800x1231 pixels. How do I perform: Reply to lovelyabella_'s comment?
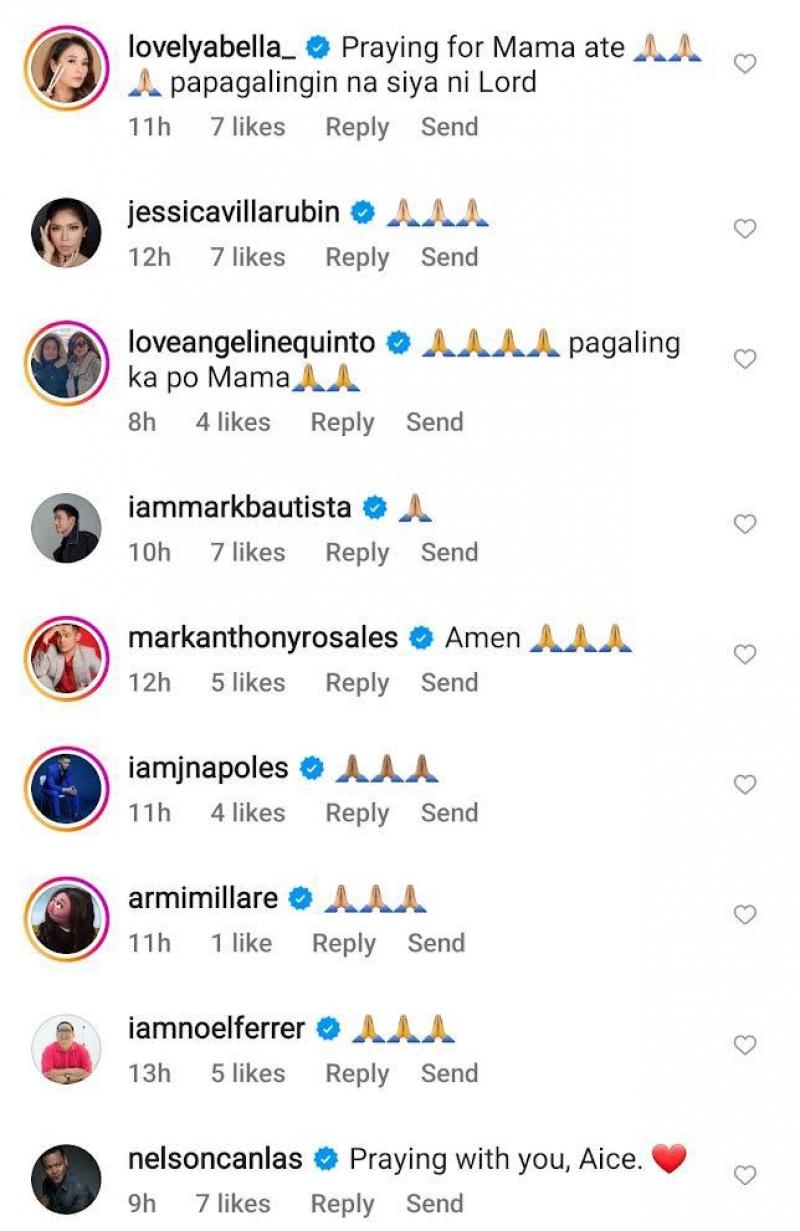tap(357, 127)
